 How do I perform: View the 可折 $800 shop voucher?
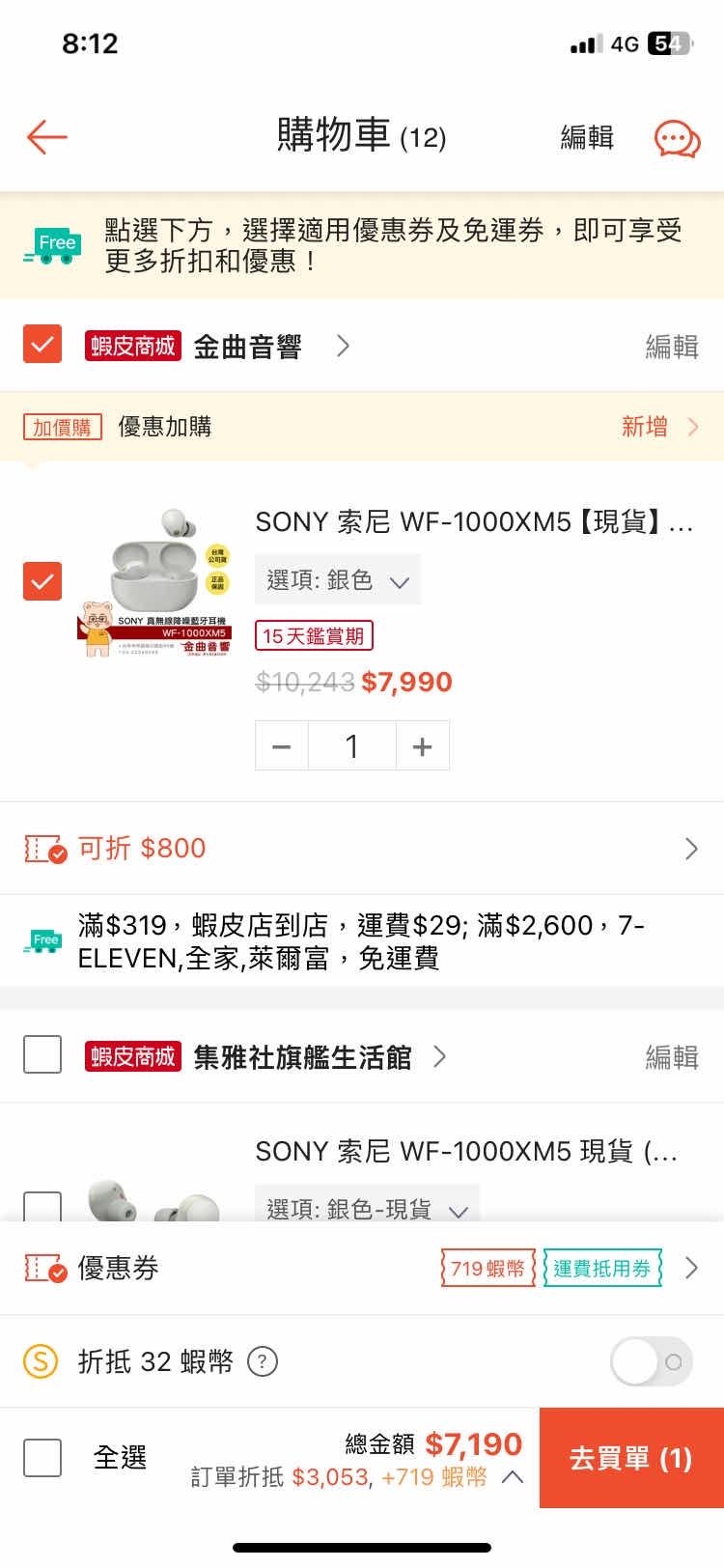point(362,849)
